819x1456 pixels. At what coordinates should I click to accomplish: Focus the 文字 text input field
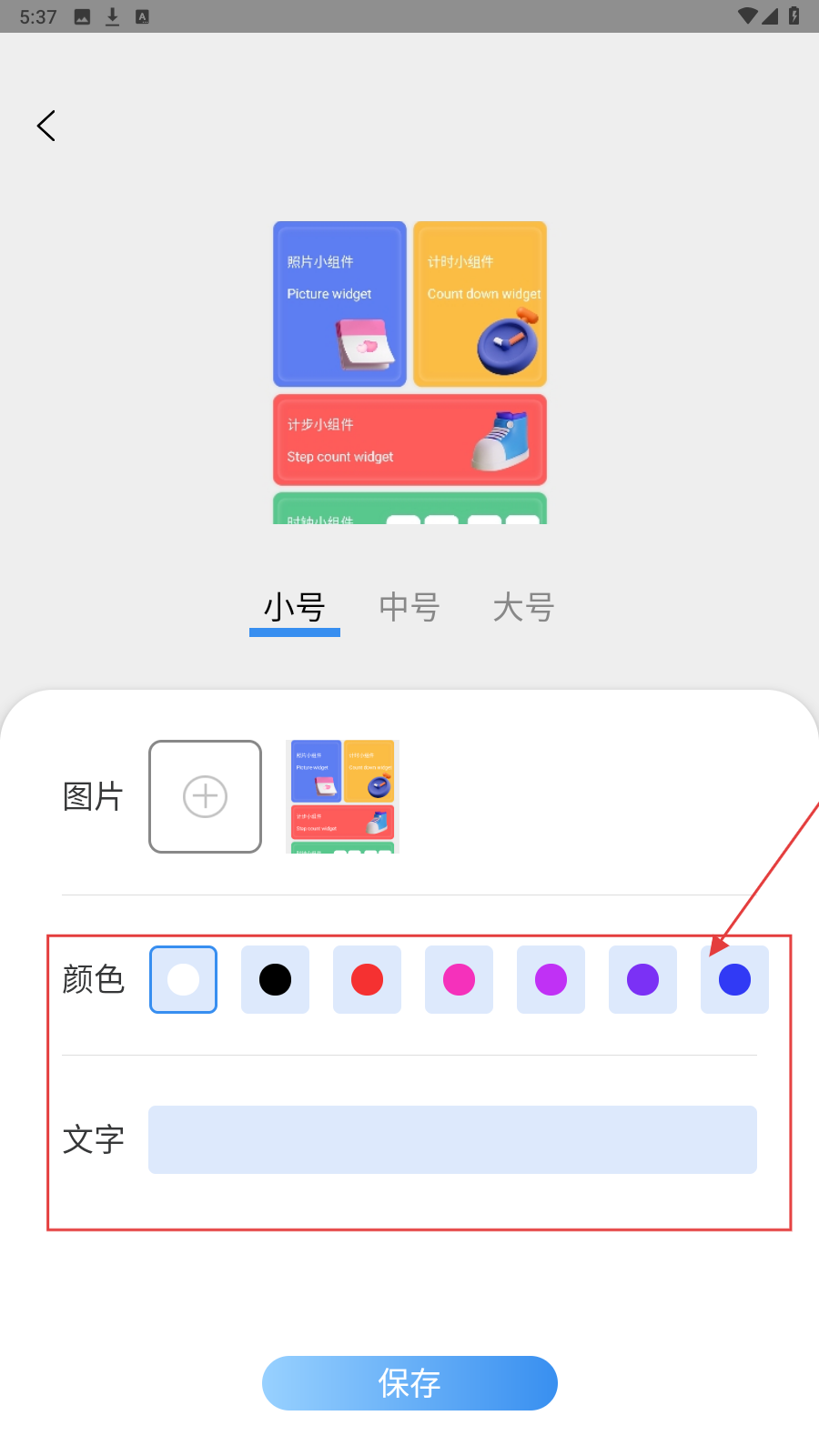pos(452,1139)
